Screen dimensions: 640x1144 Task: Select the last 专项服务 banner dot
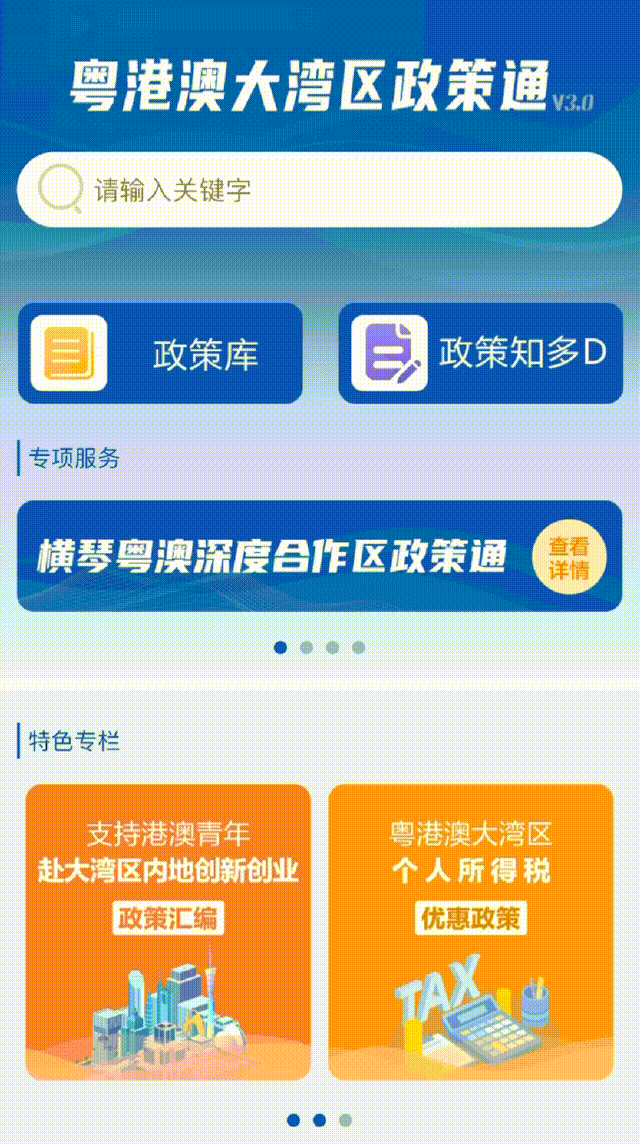pyautogui.click(x=359, y=647)
